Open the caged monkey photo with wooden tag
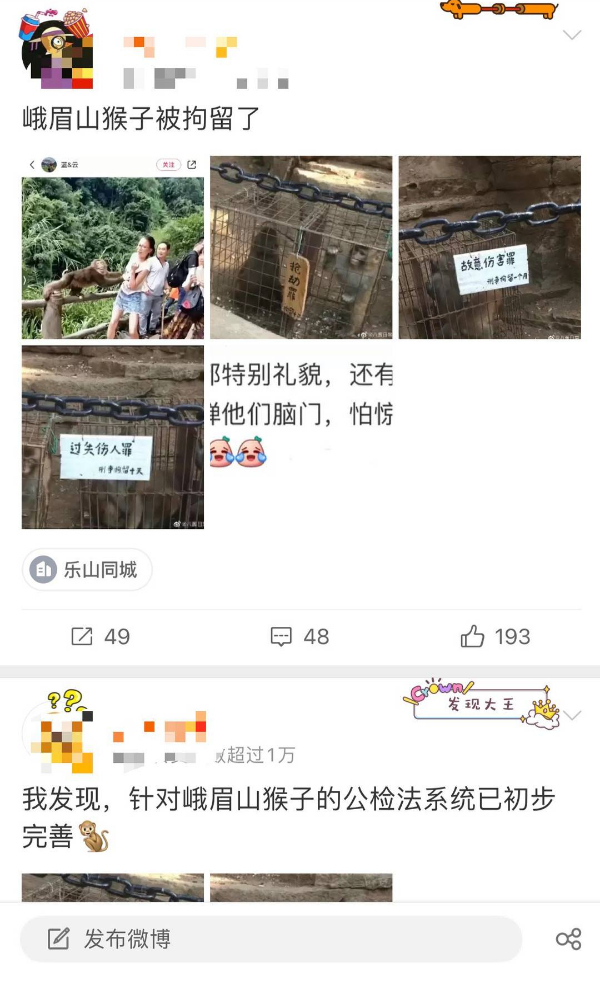 pos(301,247)
